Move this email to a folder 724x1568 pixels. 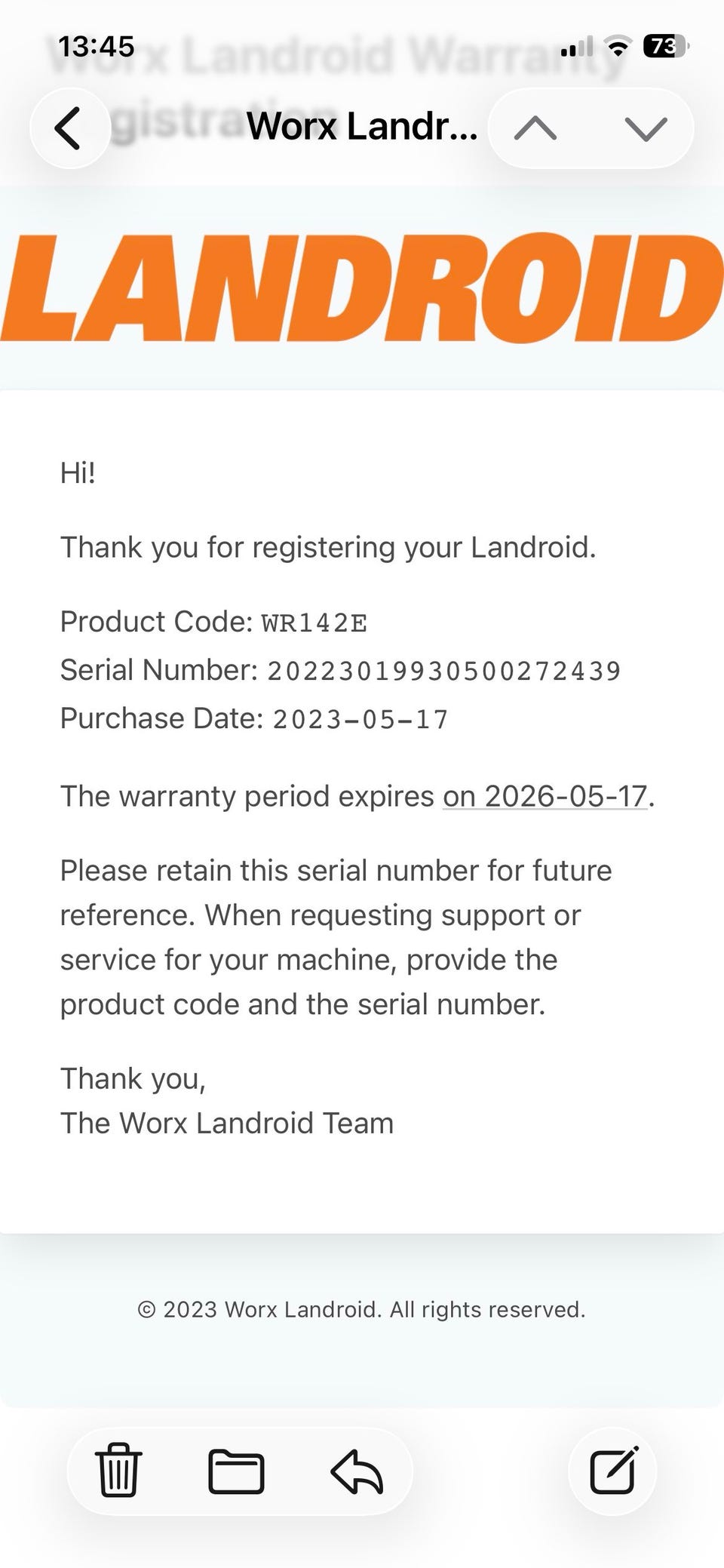[x=236, y=1471]
